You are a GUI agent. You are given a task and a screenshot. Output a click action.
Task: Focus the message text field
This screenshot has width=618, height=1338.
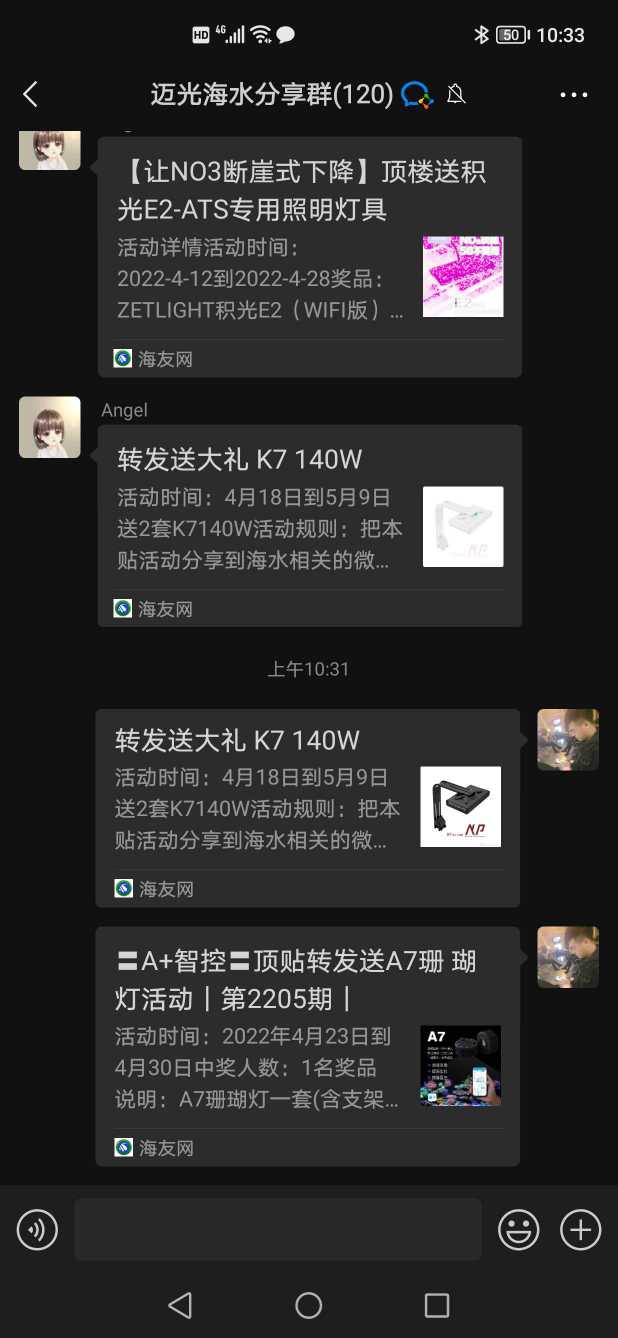pyautogui.click(x=277, y=1229)
